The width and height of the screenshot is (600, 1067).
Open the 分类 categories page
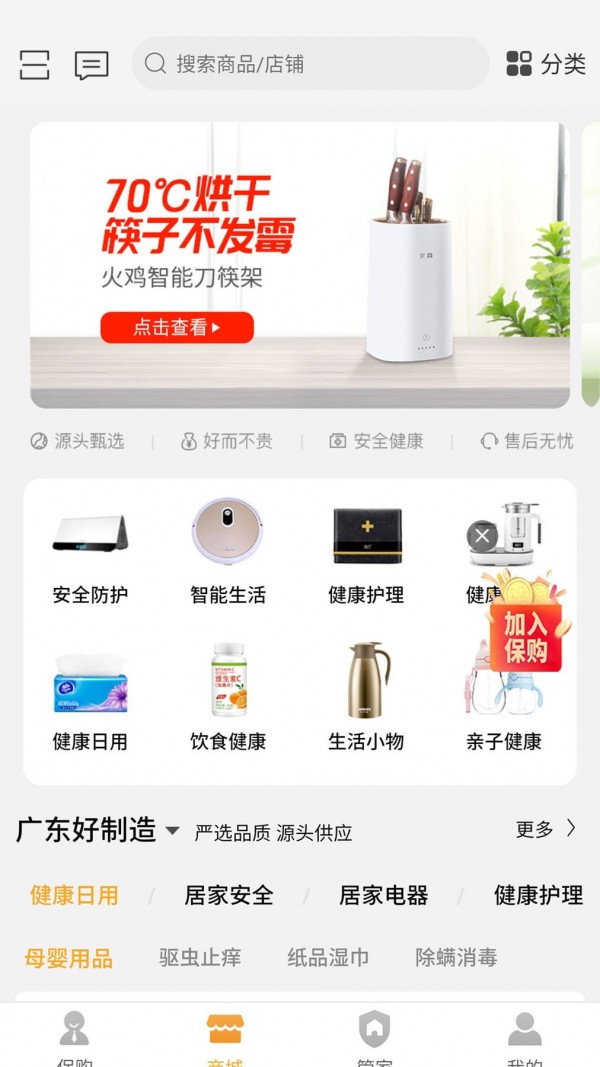pos(546,64)
